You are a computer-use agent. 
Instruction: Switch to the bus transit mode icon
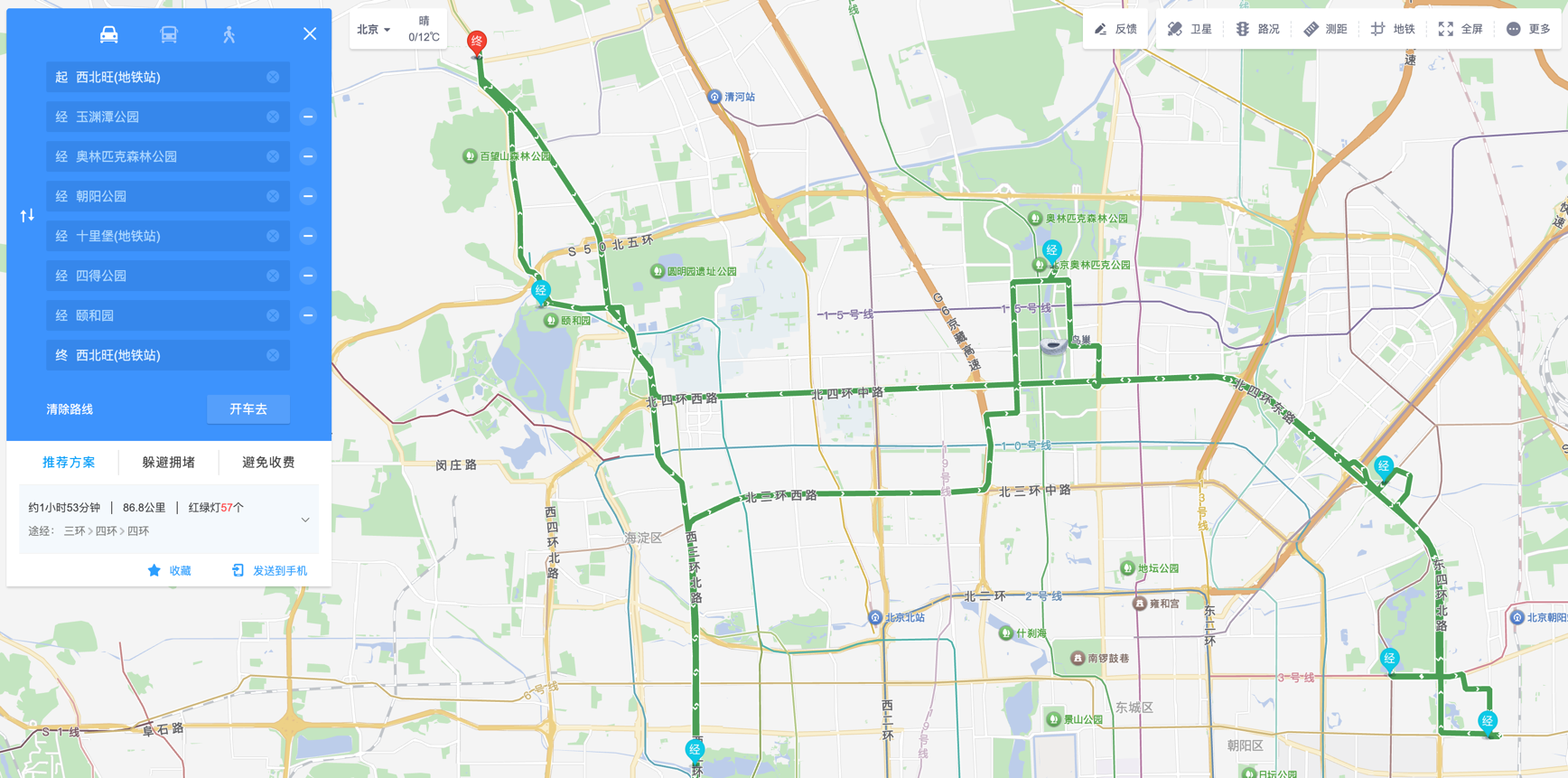169,34
